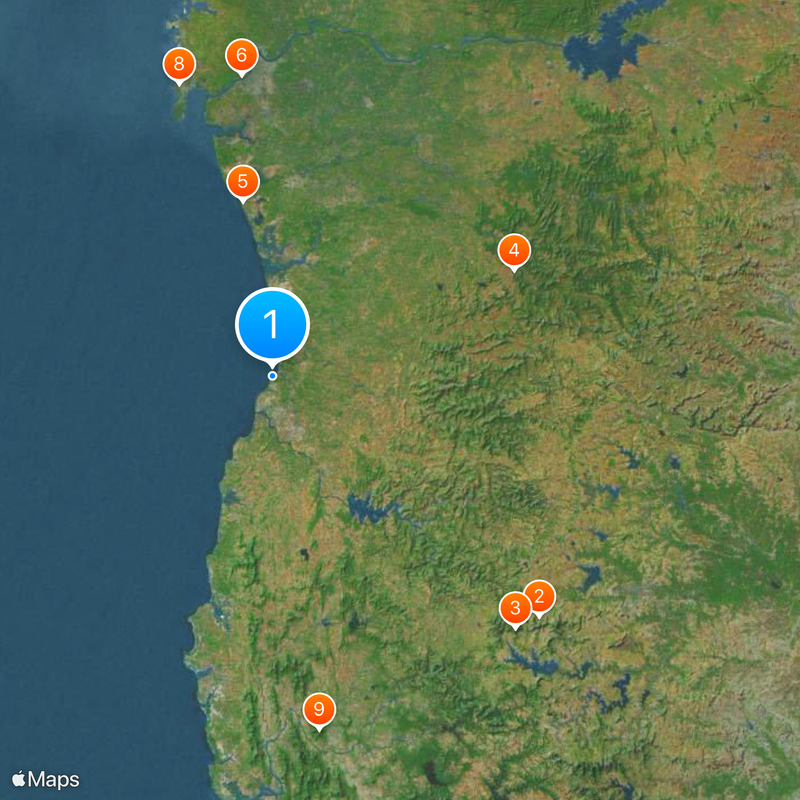
Task: Open pin number 6 on the map
Action: coord(241,55)
